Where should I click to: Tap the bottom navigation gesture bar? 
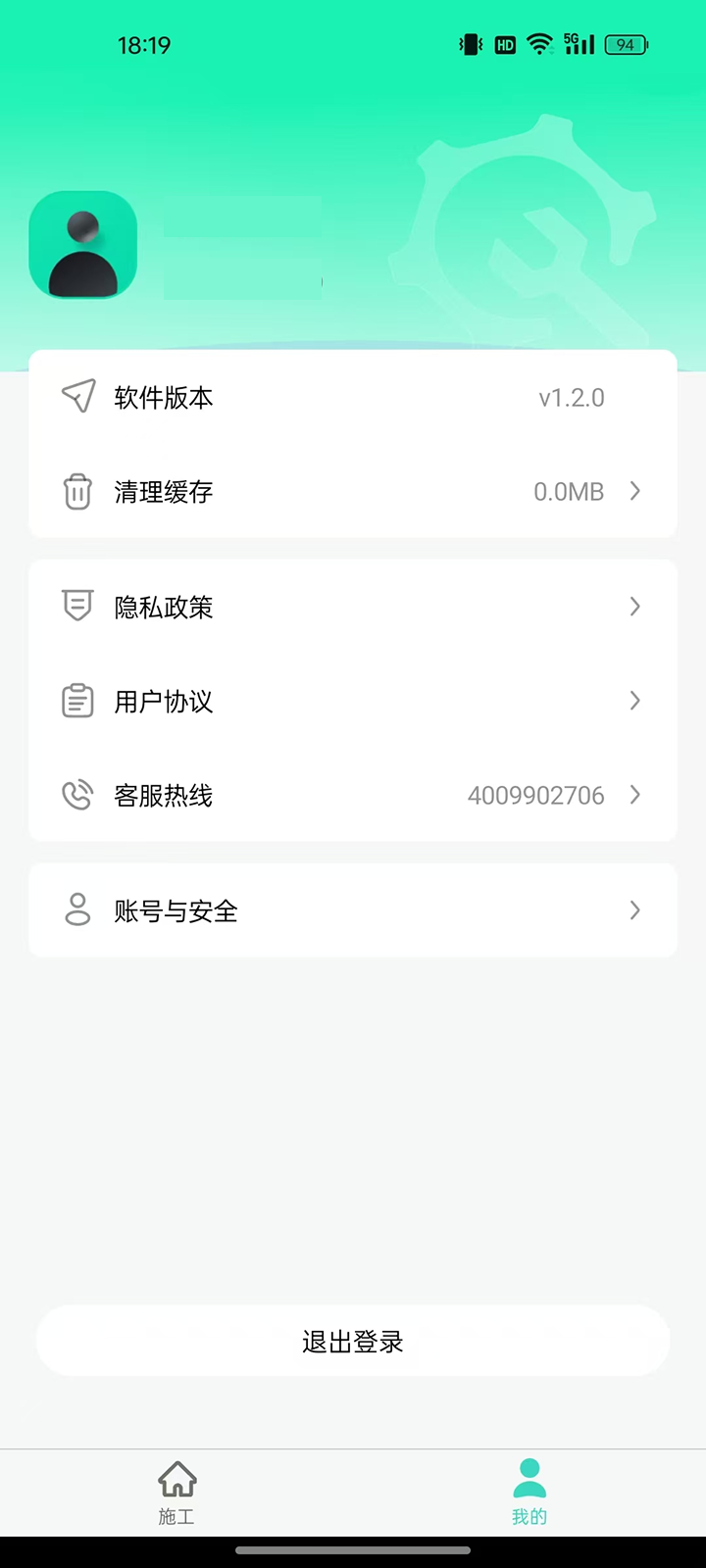[x=353, y=1551]
